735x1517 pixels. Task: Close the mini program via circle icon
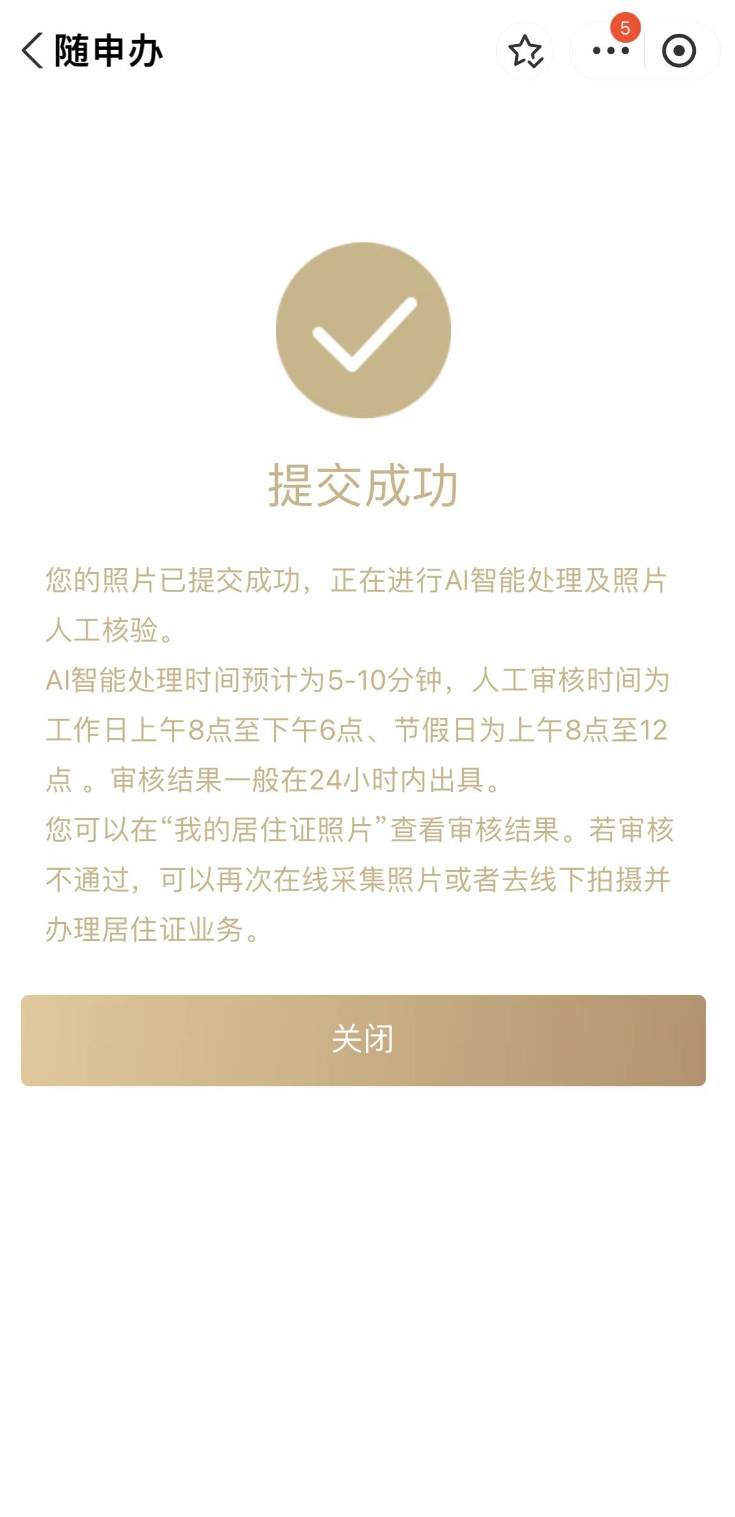(679, 51)
